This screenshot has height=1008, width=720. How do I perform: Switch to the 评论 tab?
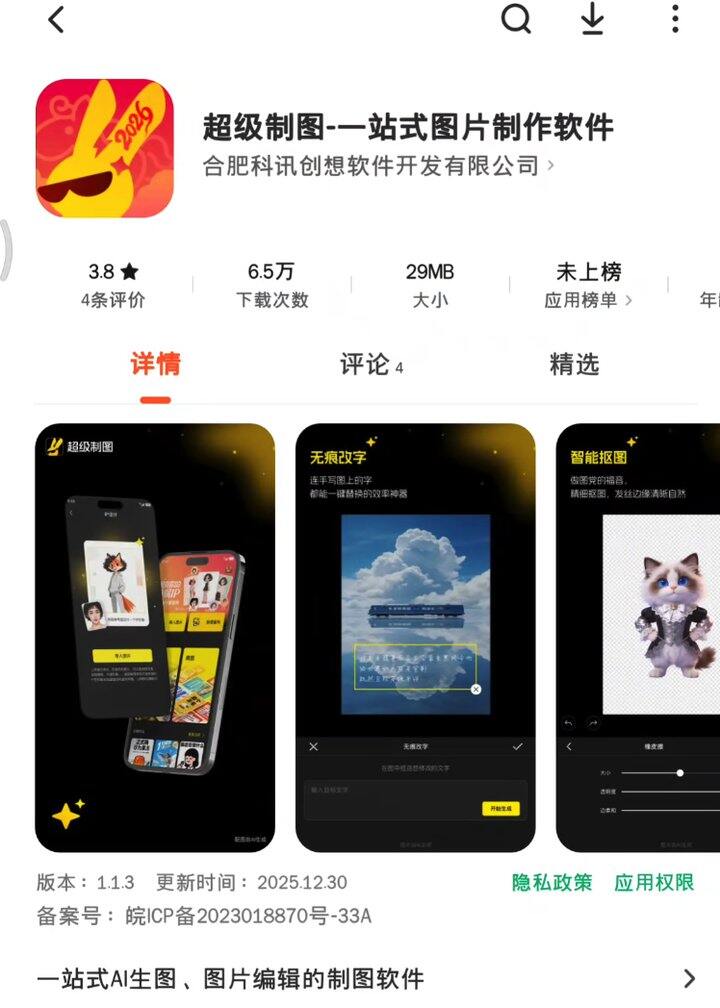tap(371, 364)
